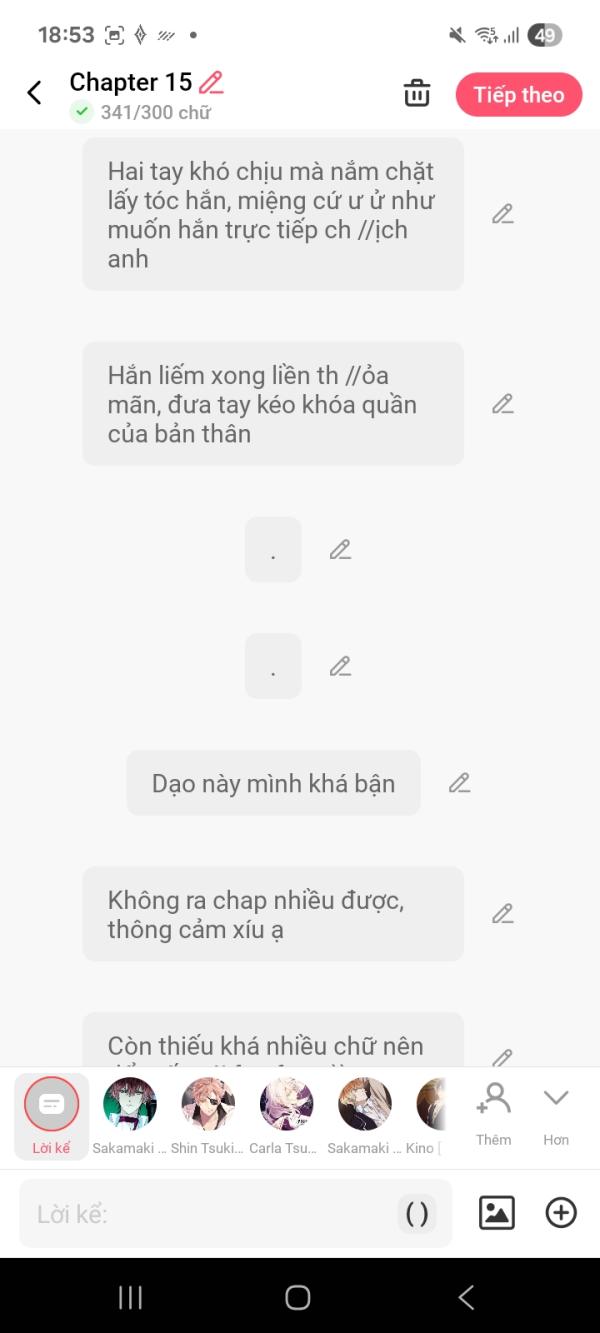Edit the message starting with "Hắn liếm xong"
Viewport: 600px width, 1333px height.
tap(503, 404)
